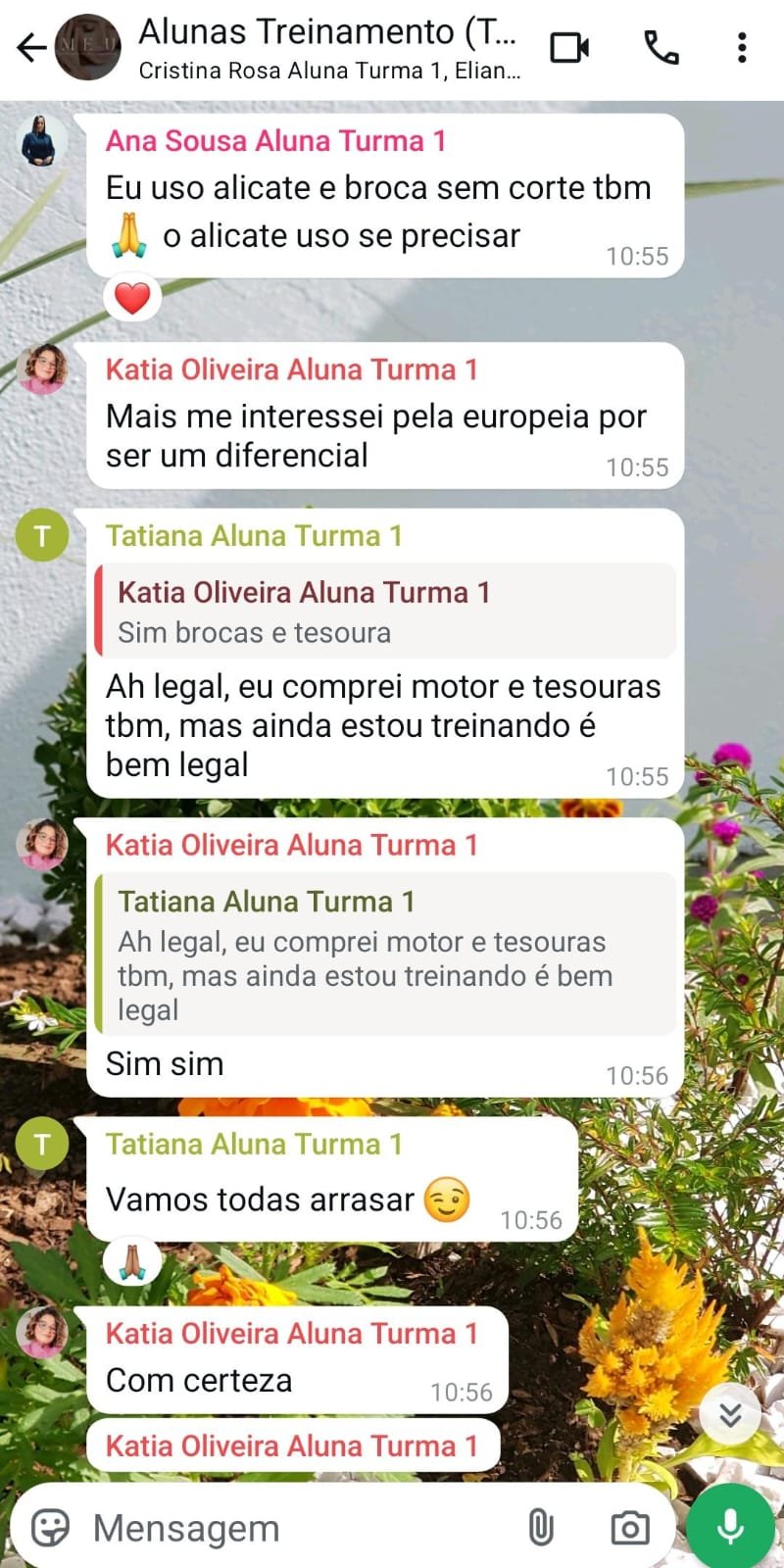Open the emoji picker

[x=51, y=1527]
